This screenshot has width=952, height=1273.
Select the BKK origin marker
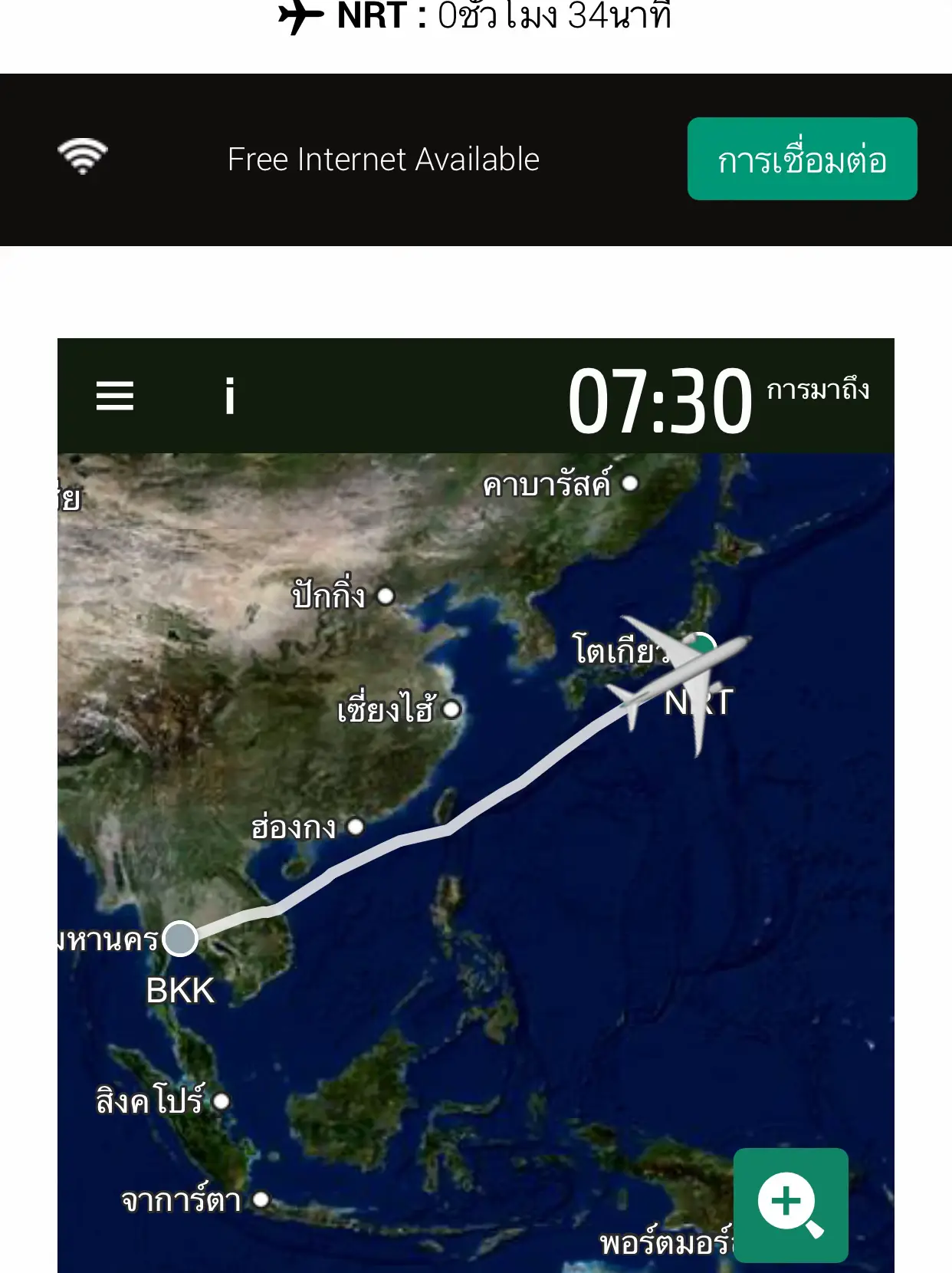(x=181, y=937)
